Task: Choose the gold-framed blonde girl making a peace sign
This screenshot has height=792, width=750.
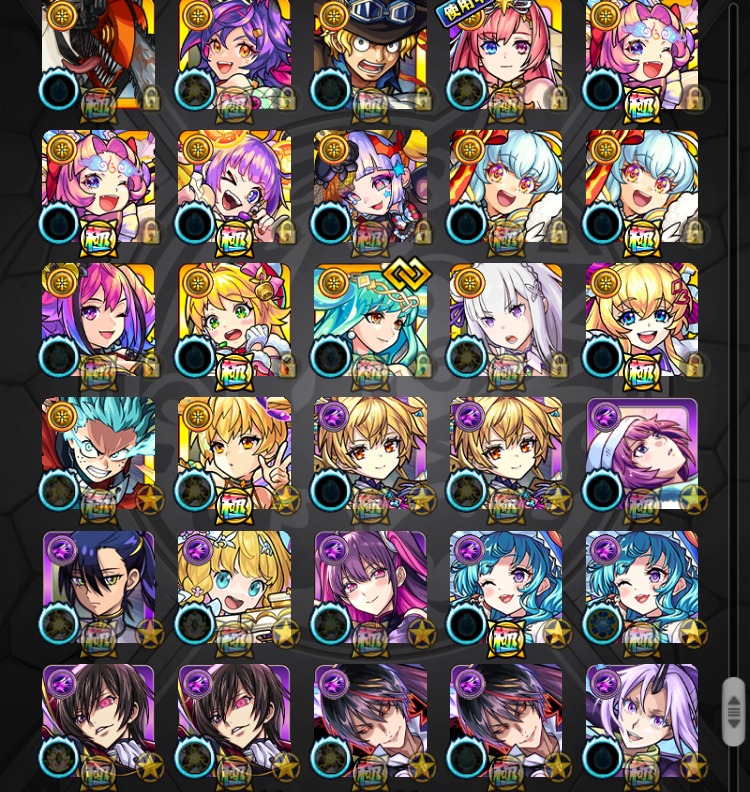Action: coord(234,454)
